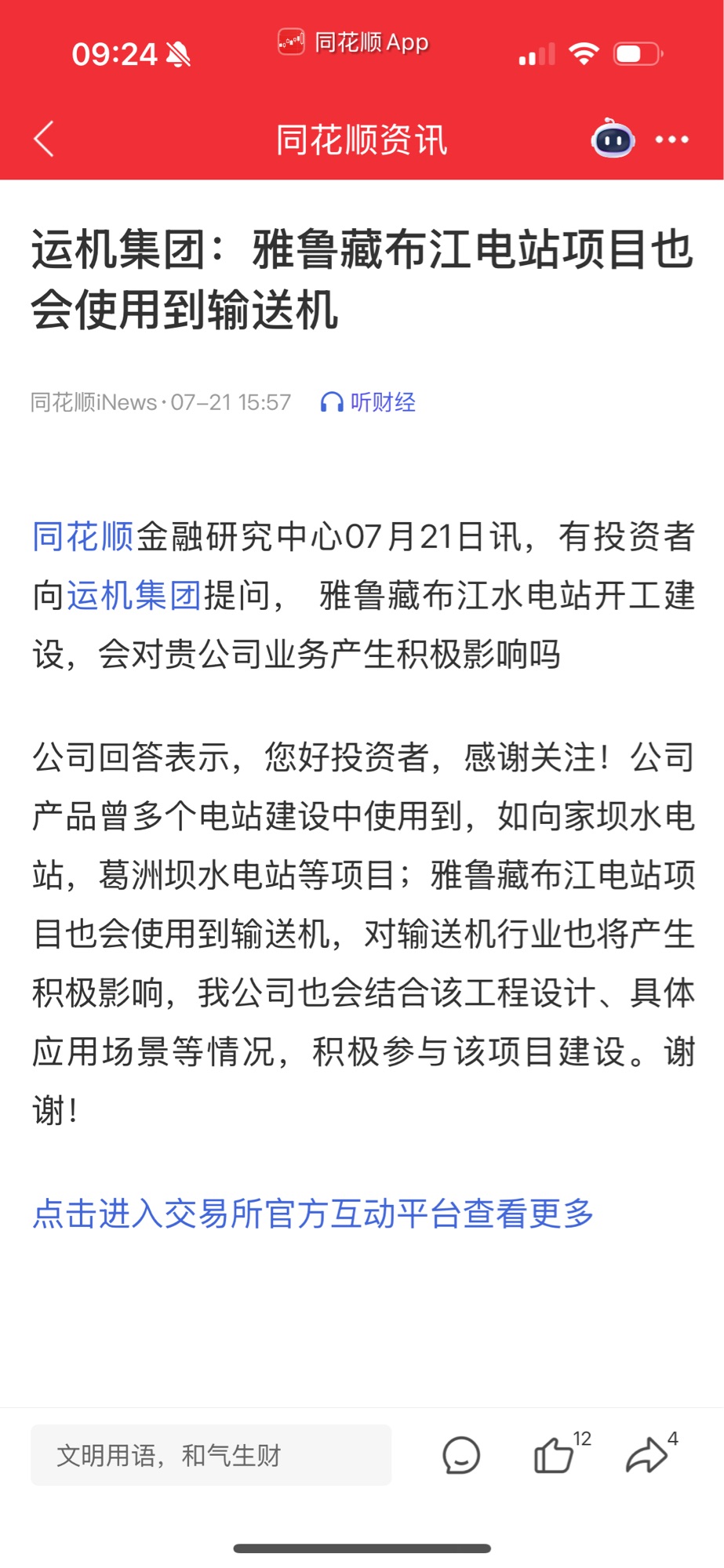
Task: Open the robot assistant icon
Action: [x=613, y=140]
